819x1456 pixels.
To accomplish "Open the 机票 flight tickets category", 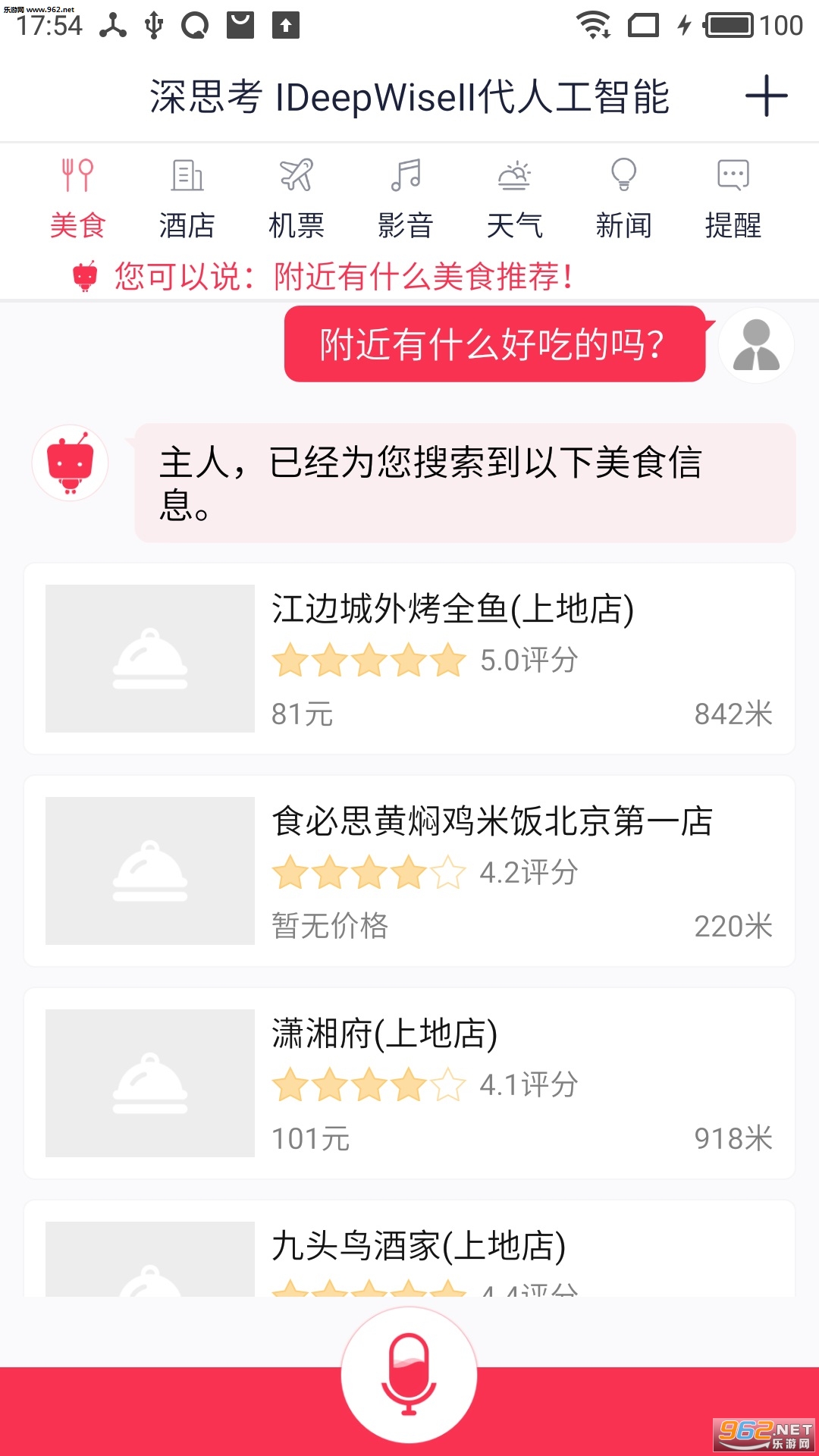I will 296,199.
